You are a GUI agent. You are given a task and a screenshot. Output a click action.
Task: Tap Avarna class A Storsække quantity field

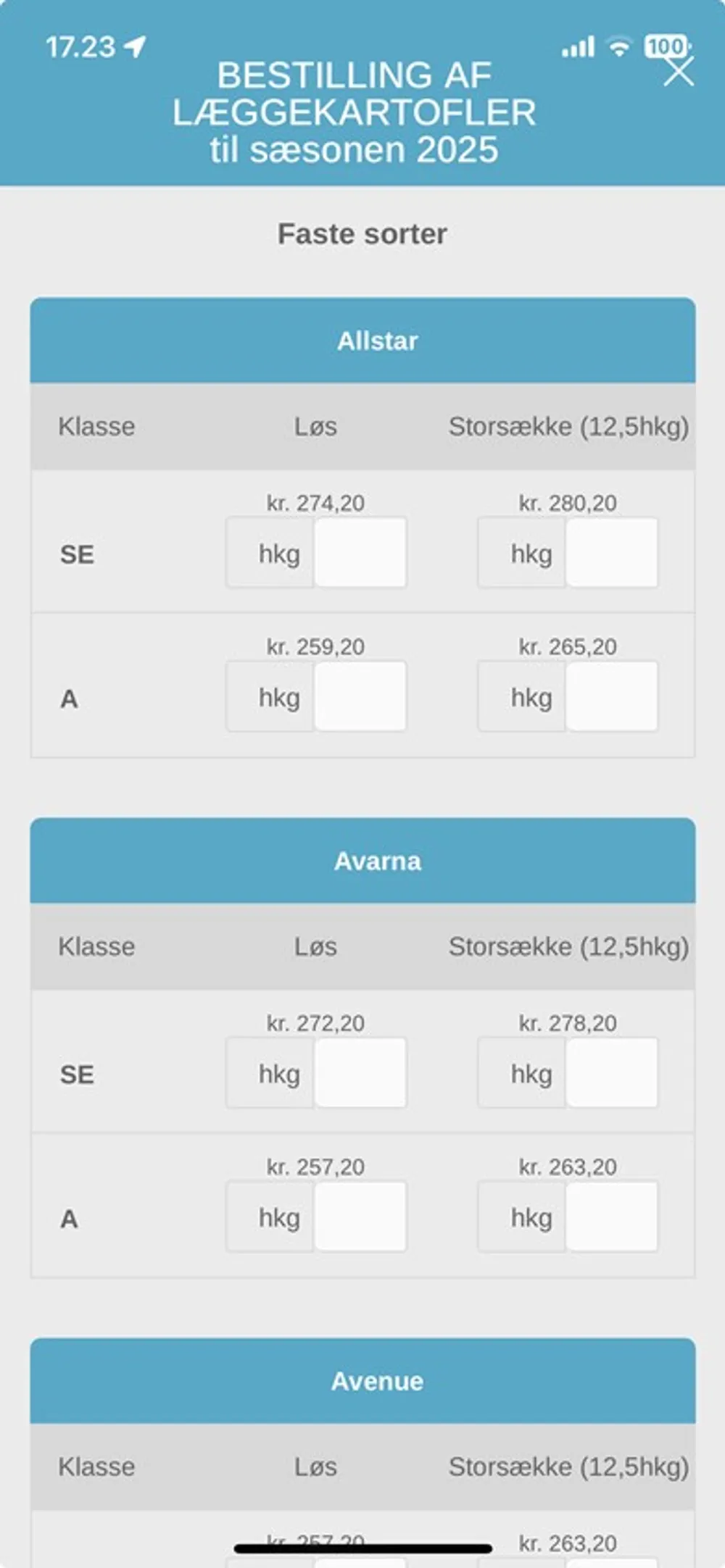(611, 1217)
